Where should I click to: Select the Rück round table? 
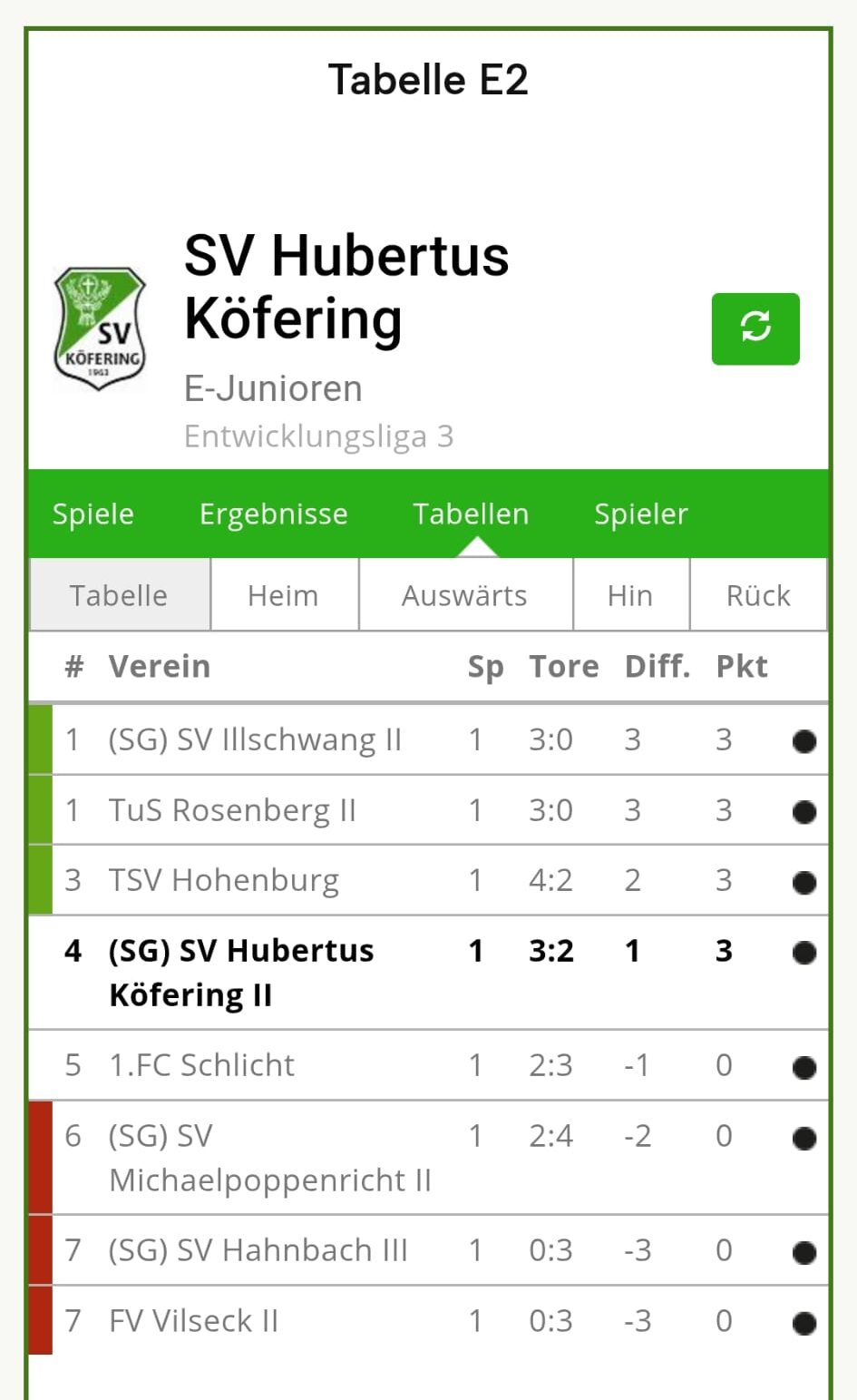pyautogui.click(x=758, y=595)
